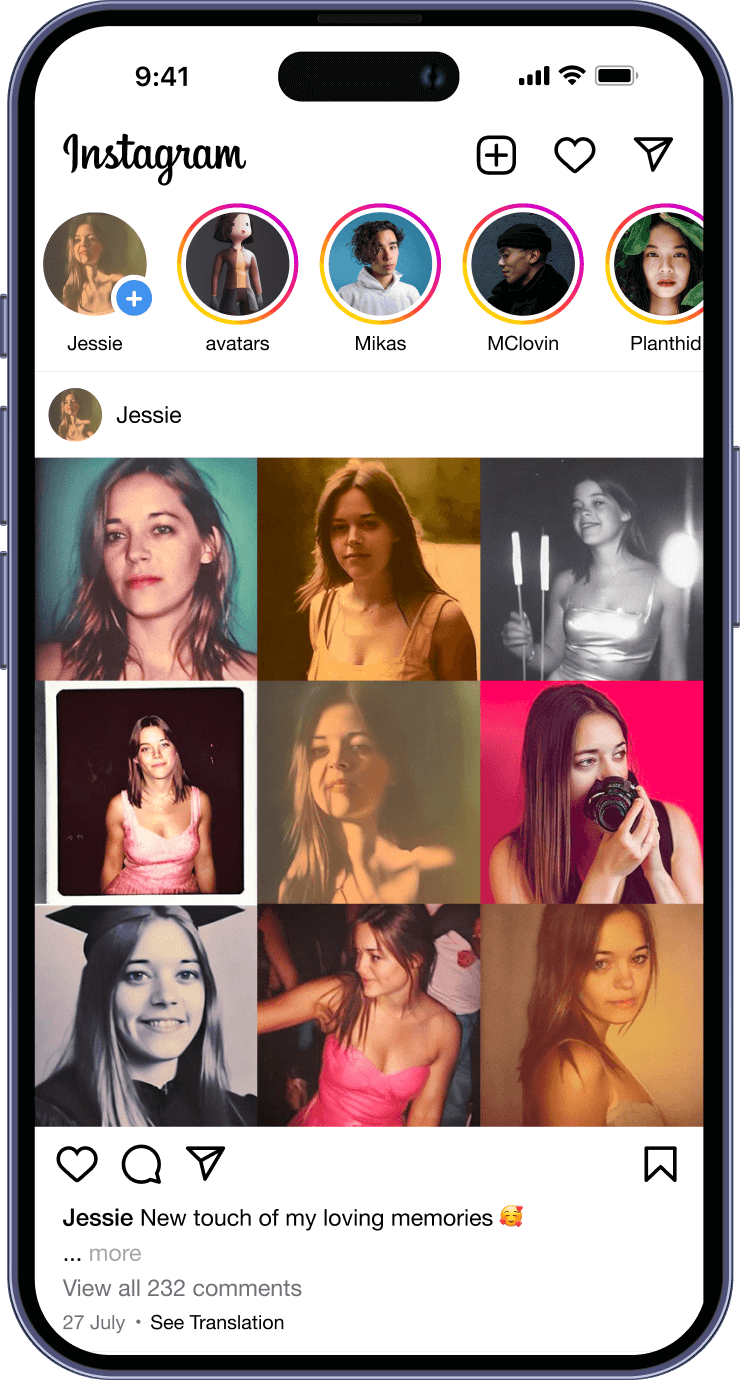The image size is (740, 1380).
Task: View all 232 comments
Action: (182, 1288)
